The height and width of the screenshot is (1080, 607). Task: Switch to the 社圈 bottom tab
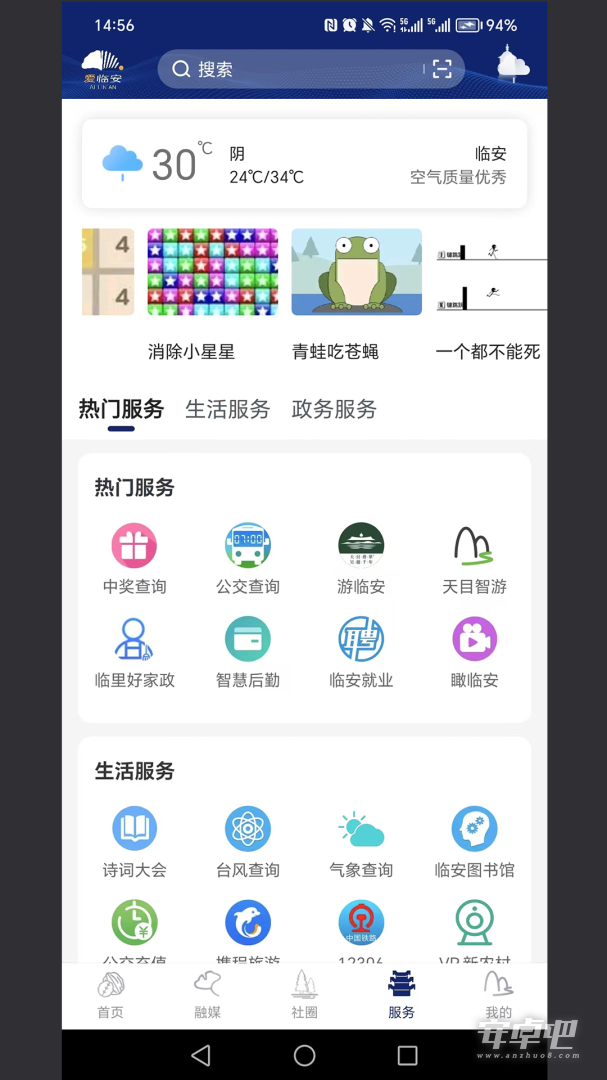point(305,995)
